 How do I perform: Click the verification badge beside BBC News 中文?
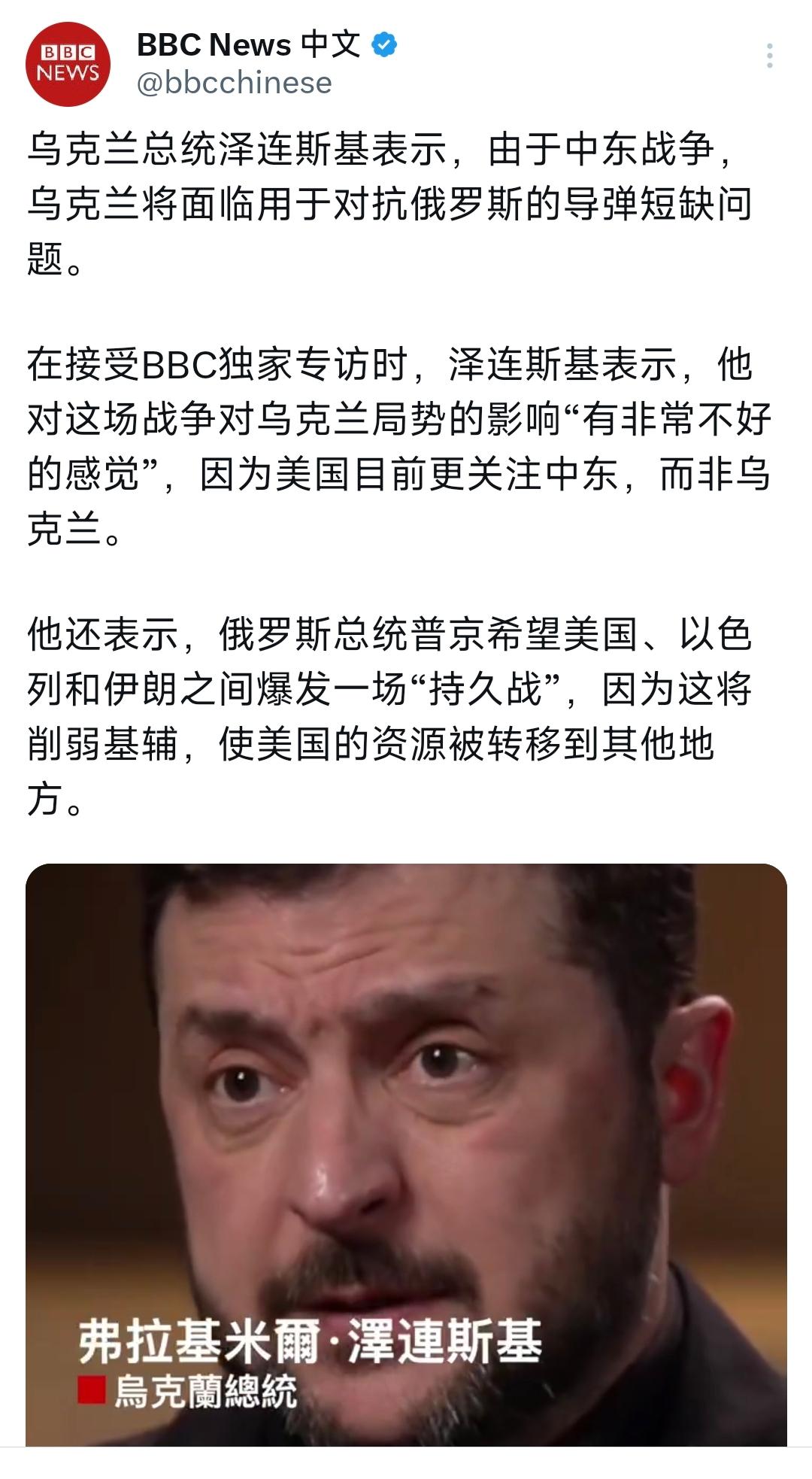(382, 45)
